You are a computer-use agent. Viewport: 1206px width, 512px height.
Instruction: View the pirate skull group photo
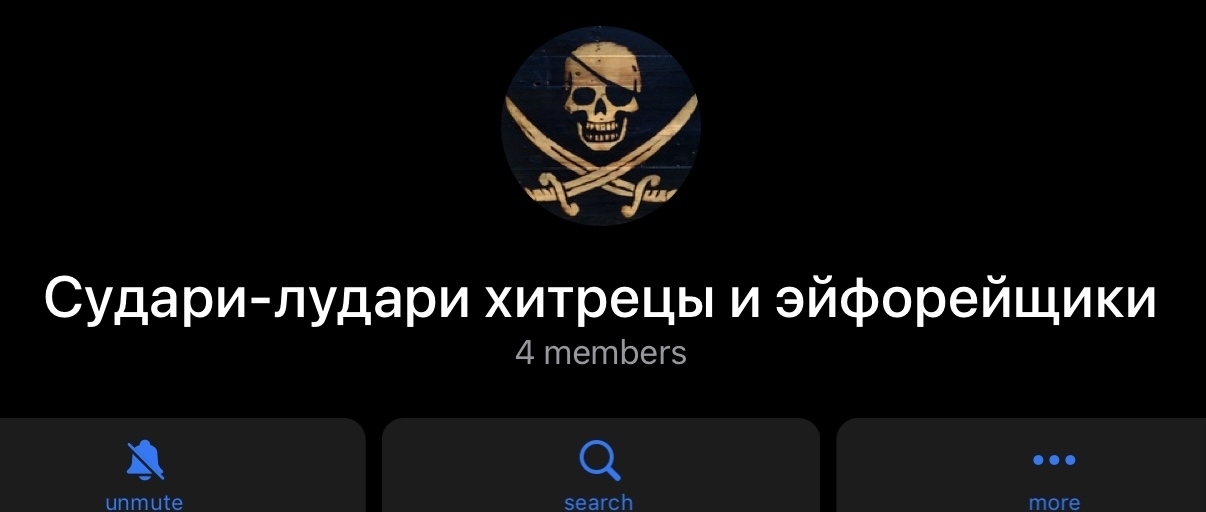click(x=601, y=125)
